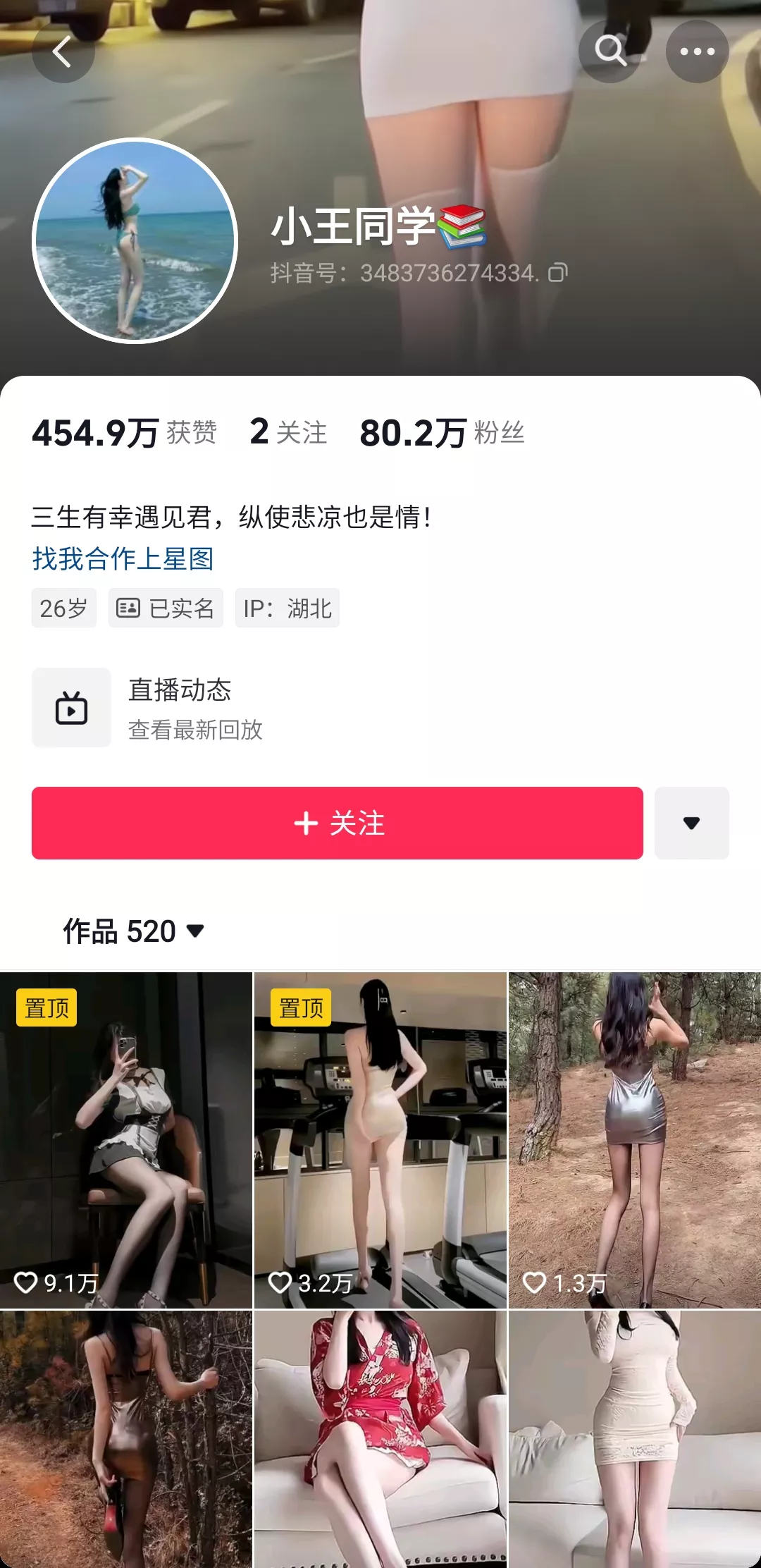The height and width of the screenshot is (1568, 761).
Task: Open the red floral robe video
Action: (380, 1438)
